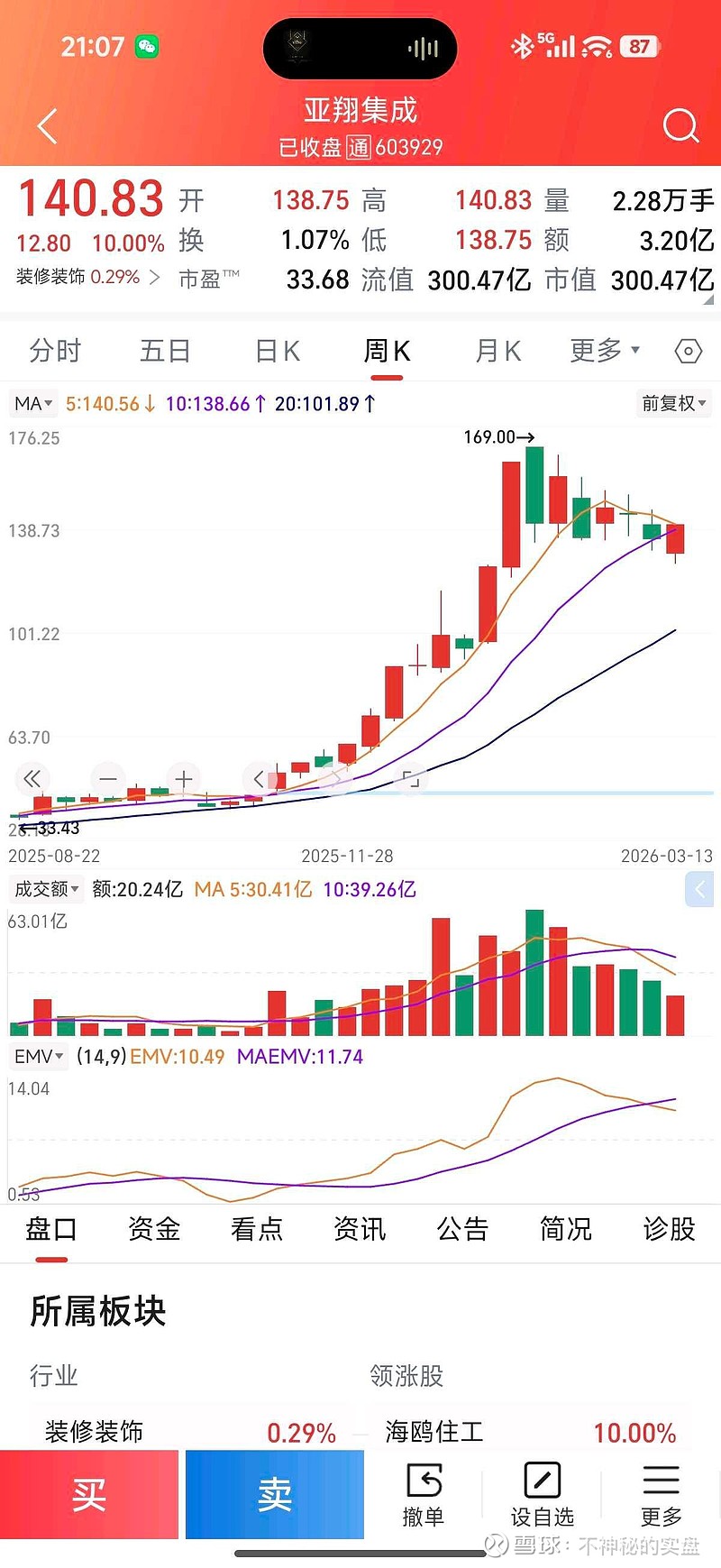
Task: Switch to the 分时 chart tab
Action: [x=56, y=351]
